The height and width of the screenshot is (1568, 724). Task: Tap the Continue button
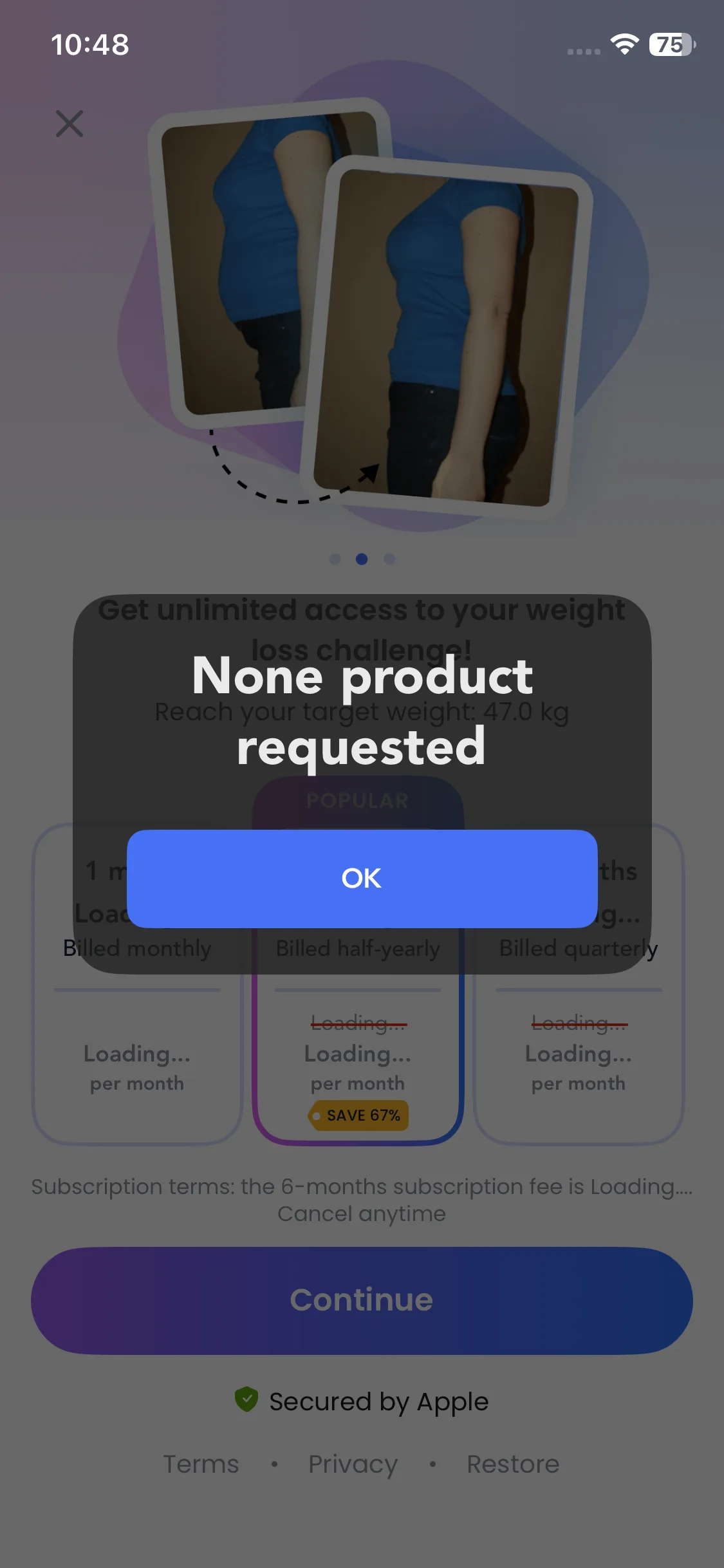point(362,1300)
